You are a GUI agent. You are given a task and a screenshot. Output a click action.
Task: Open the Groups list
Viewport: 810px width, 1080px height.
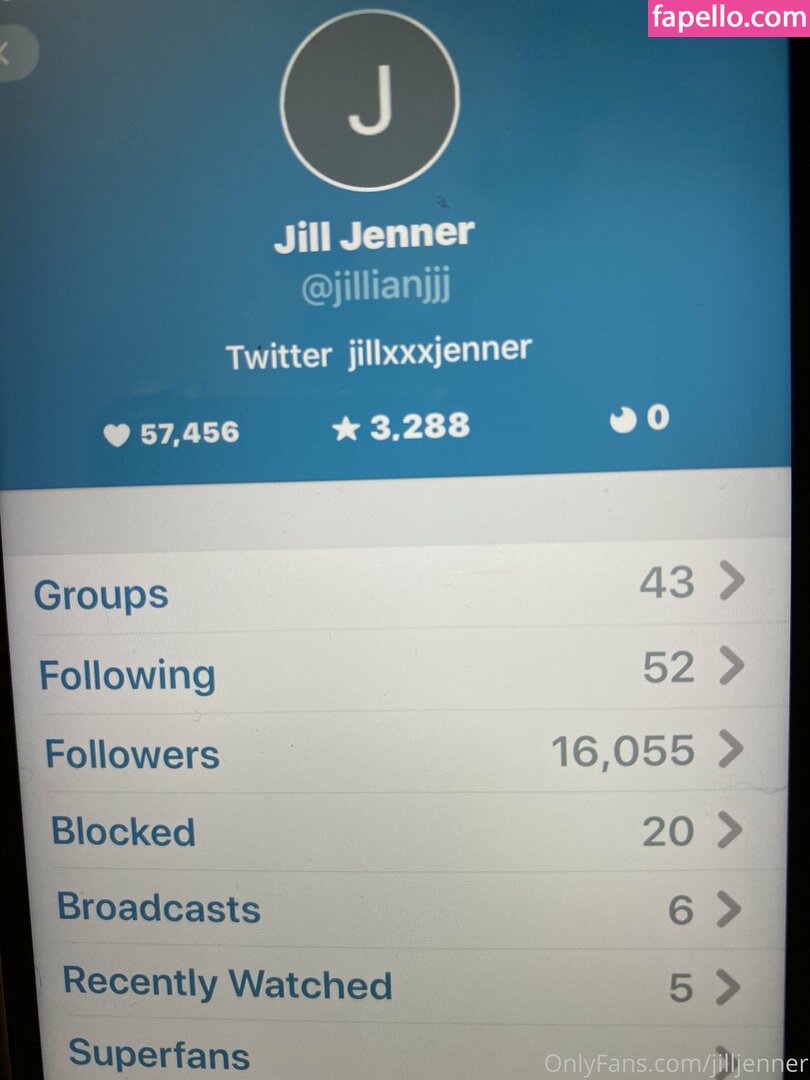click(390, 588)
